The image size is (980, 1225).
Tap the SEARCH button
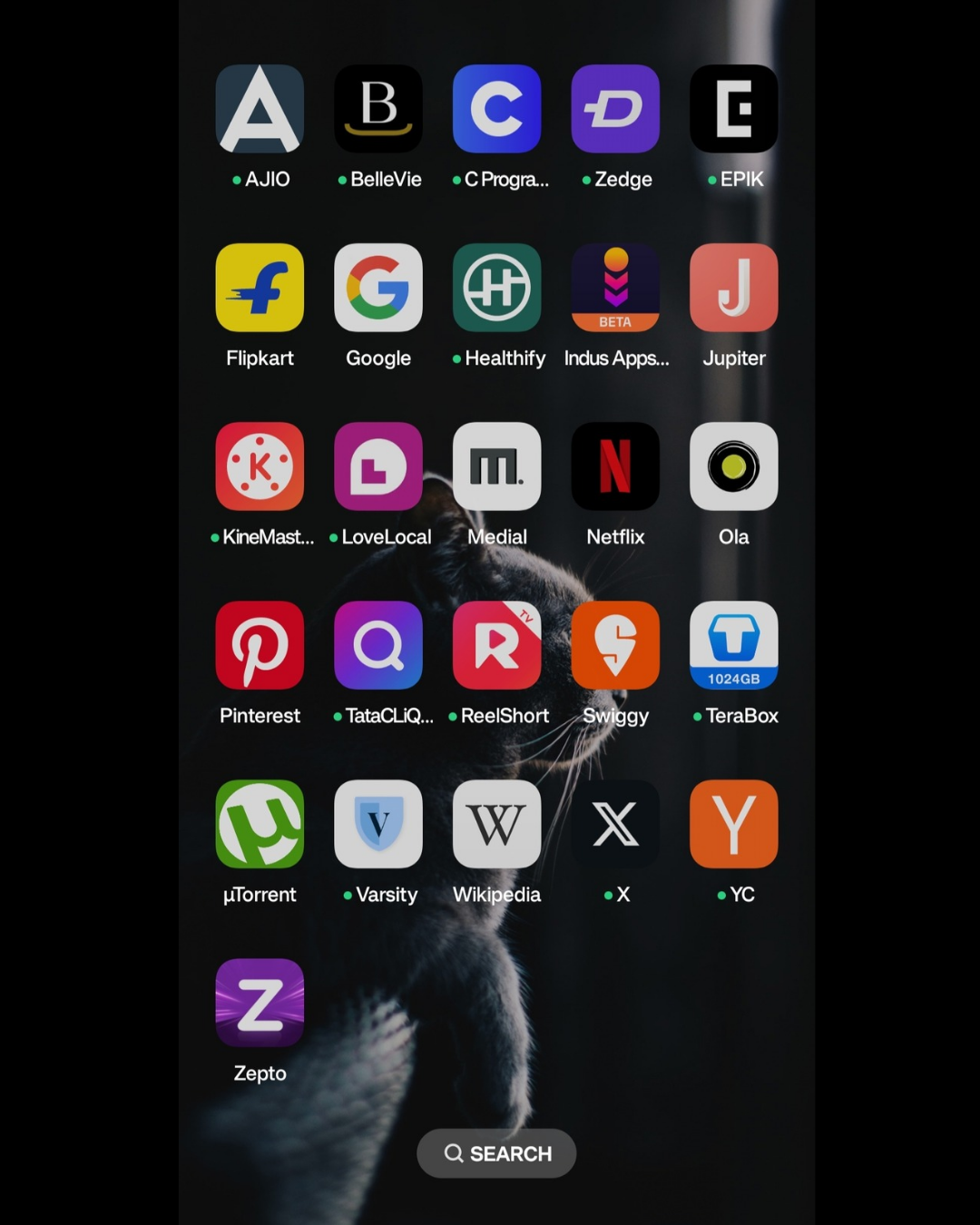(496, 1153)
